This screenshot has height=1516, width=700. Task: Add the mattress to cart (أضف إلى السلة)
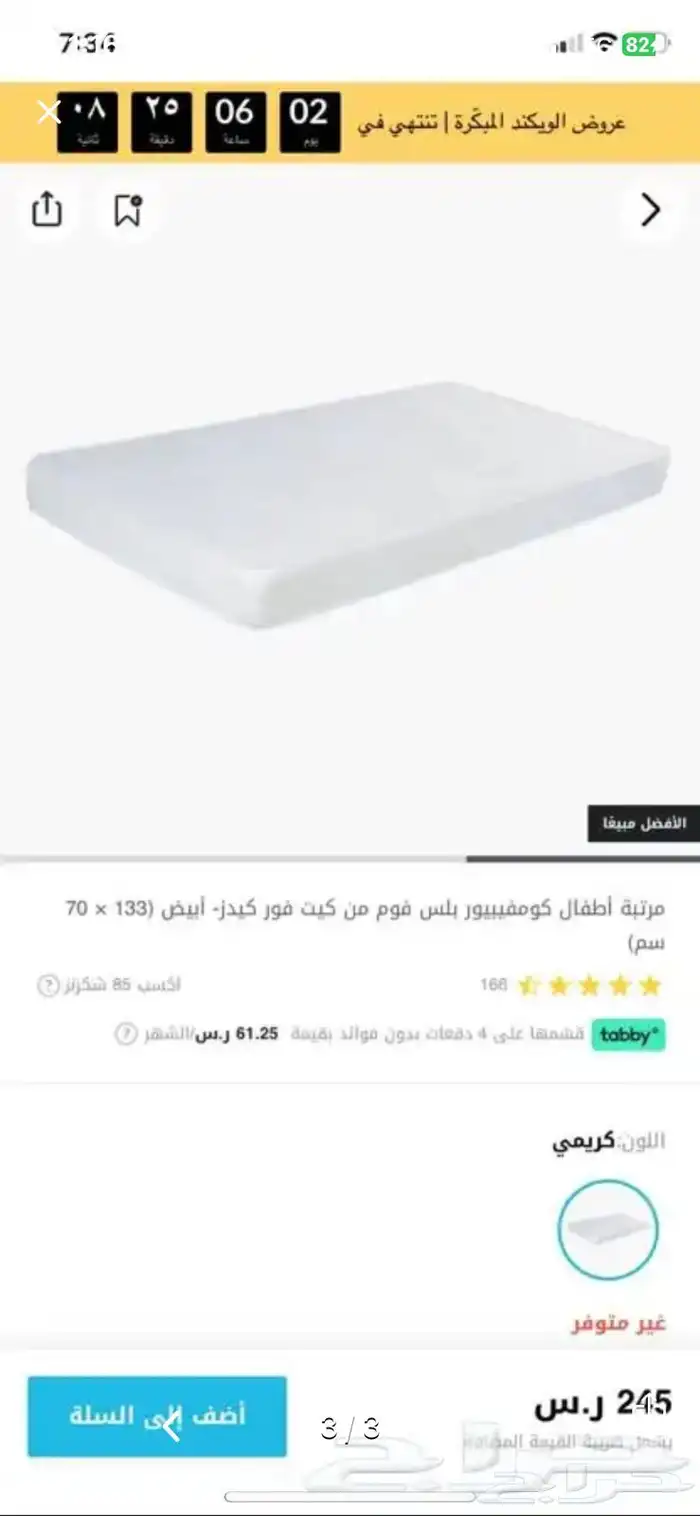[x=157, y=1416]
